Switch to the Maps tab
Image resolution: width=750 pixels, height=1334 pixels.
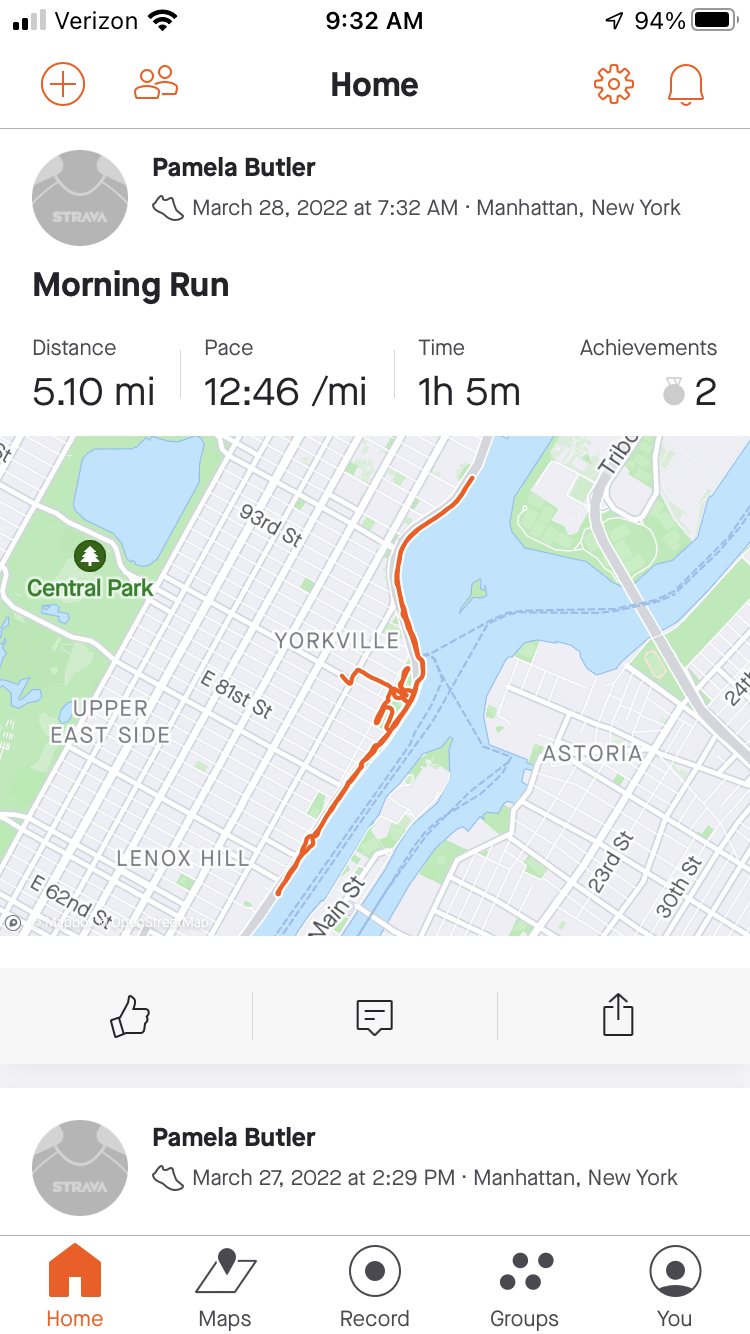point(225,1286)
